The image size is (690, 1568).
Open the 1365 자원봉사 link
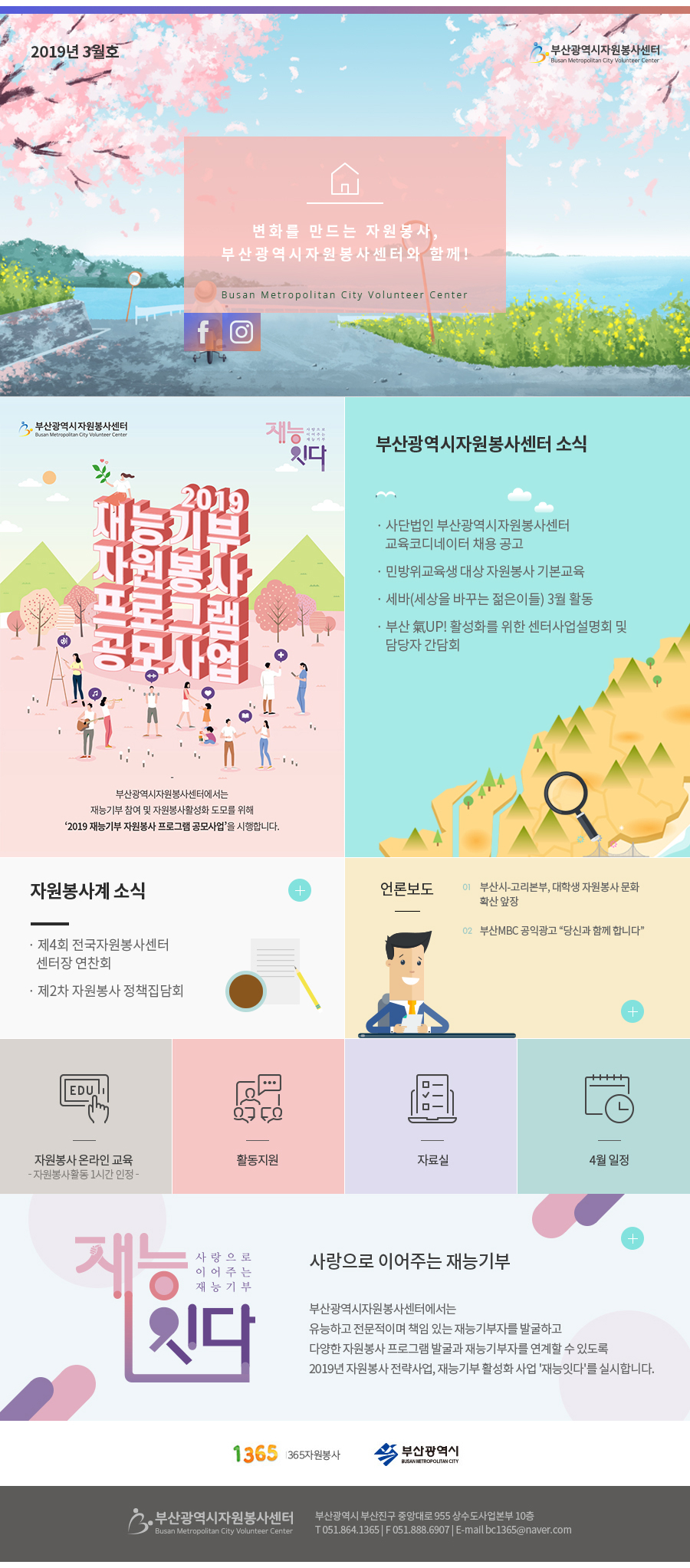(286, 1455)
